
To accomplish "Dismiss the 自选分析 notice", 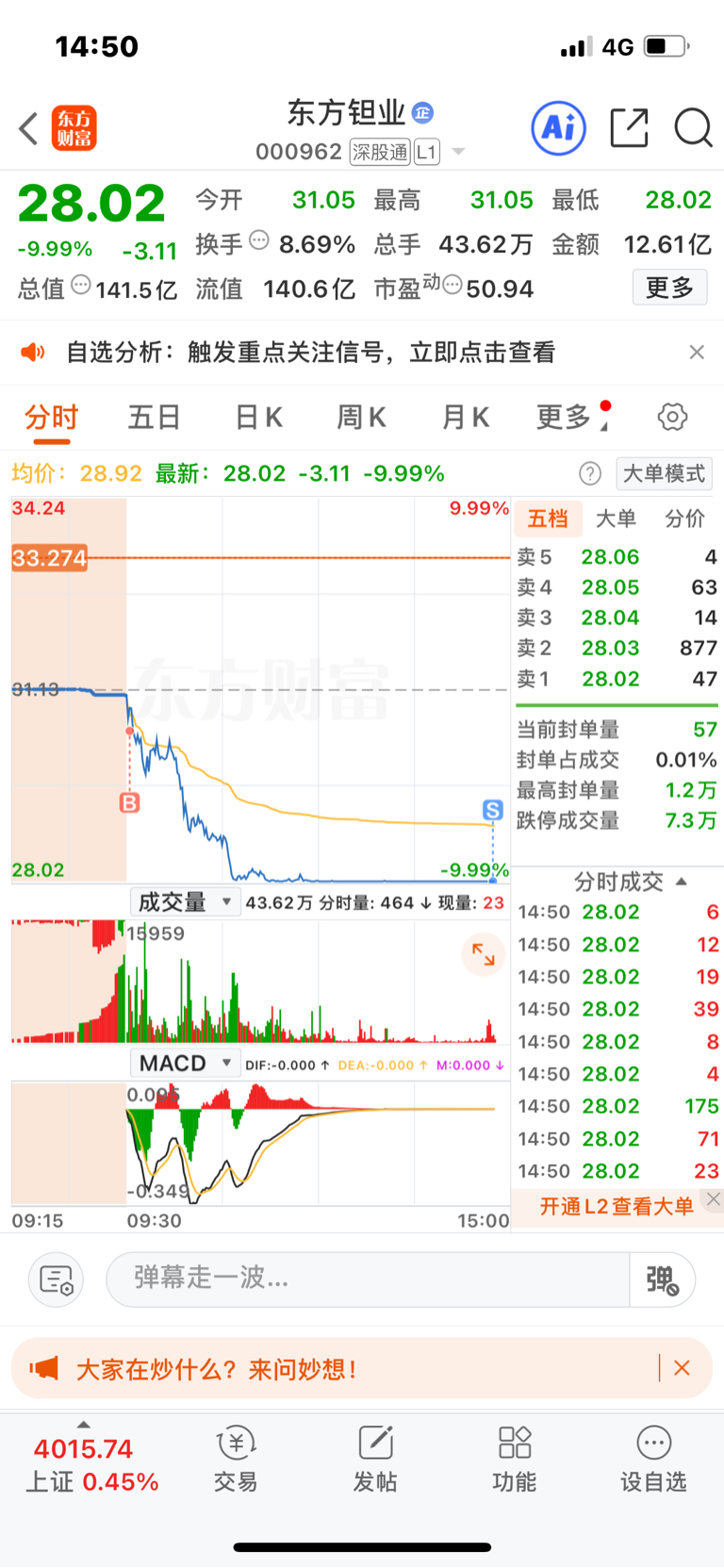I will 697,353.
